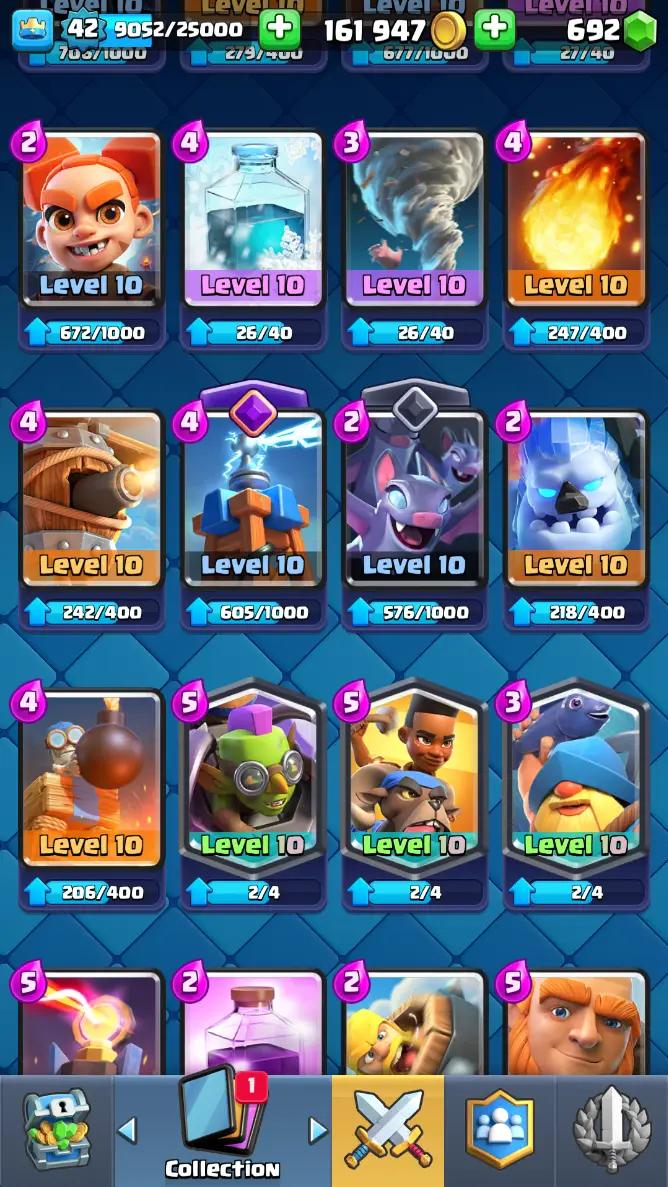This screenshot has height=1187, width=668.
Task: Open the Clan social tab
Action: (499, 1131)
